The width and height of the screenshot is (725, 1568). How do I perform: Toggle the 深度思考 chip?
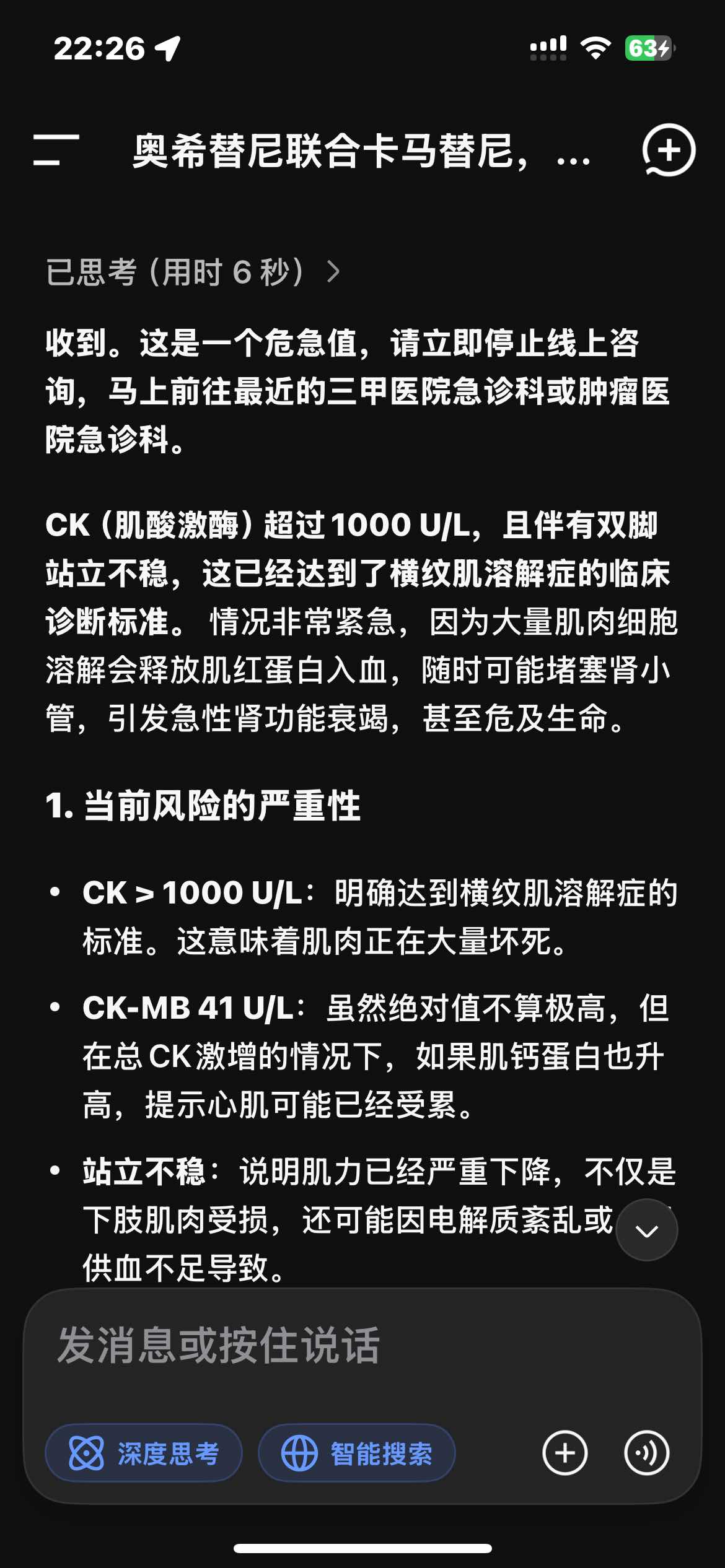pos(144,1453)
